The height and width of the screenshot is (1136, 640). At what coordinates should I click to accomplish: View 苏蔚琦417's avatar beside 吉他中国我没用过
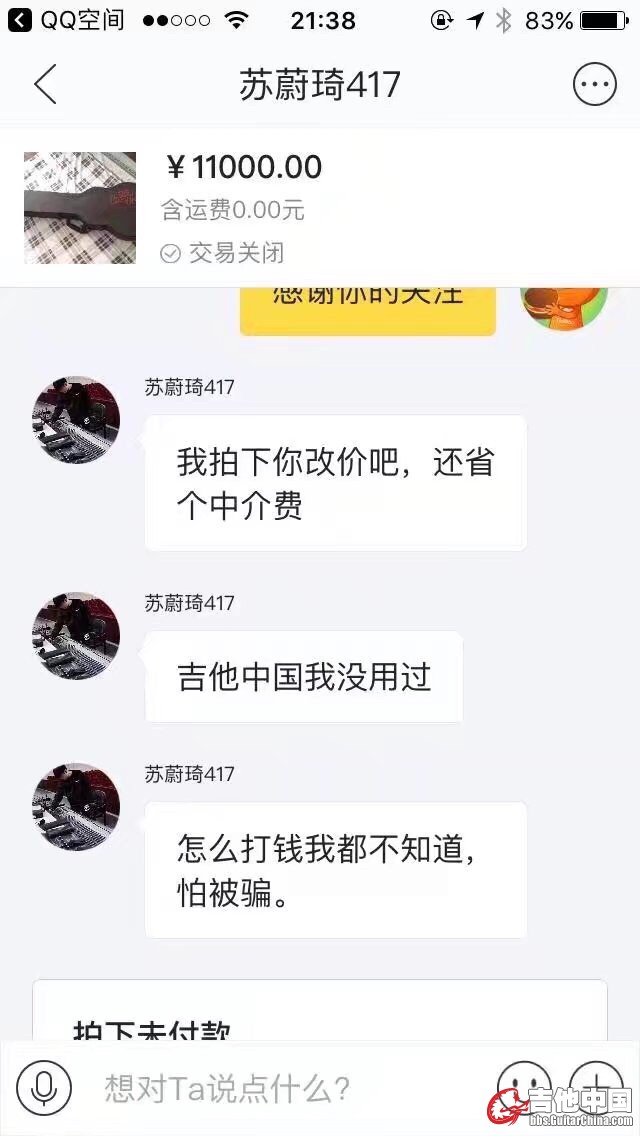click(77, 635)
